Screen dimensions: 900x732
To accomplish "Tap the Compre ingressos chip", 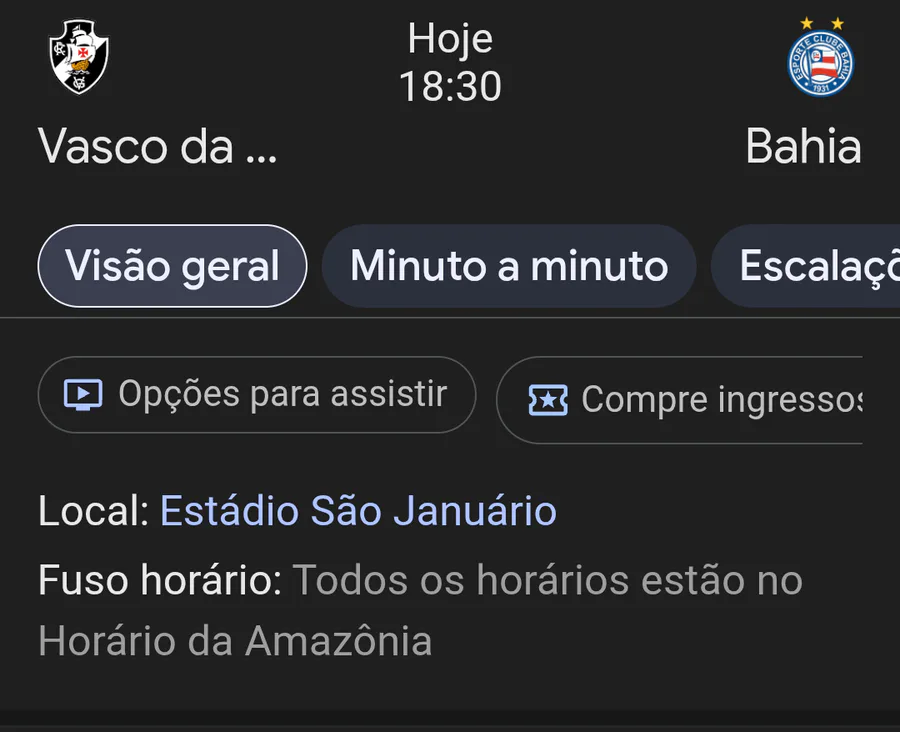I will click(x=680, y=400).
